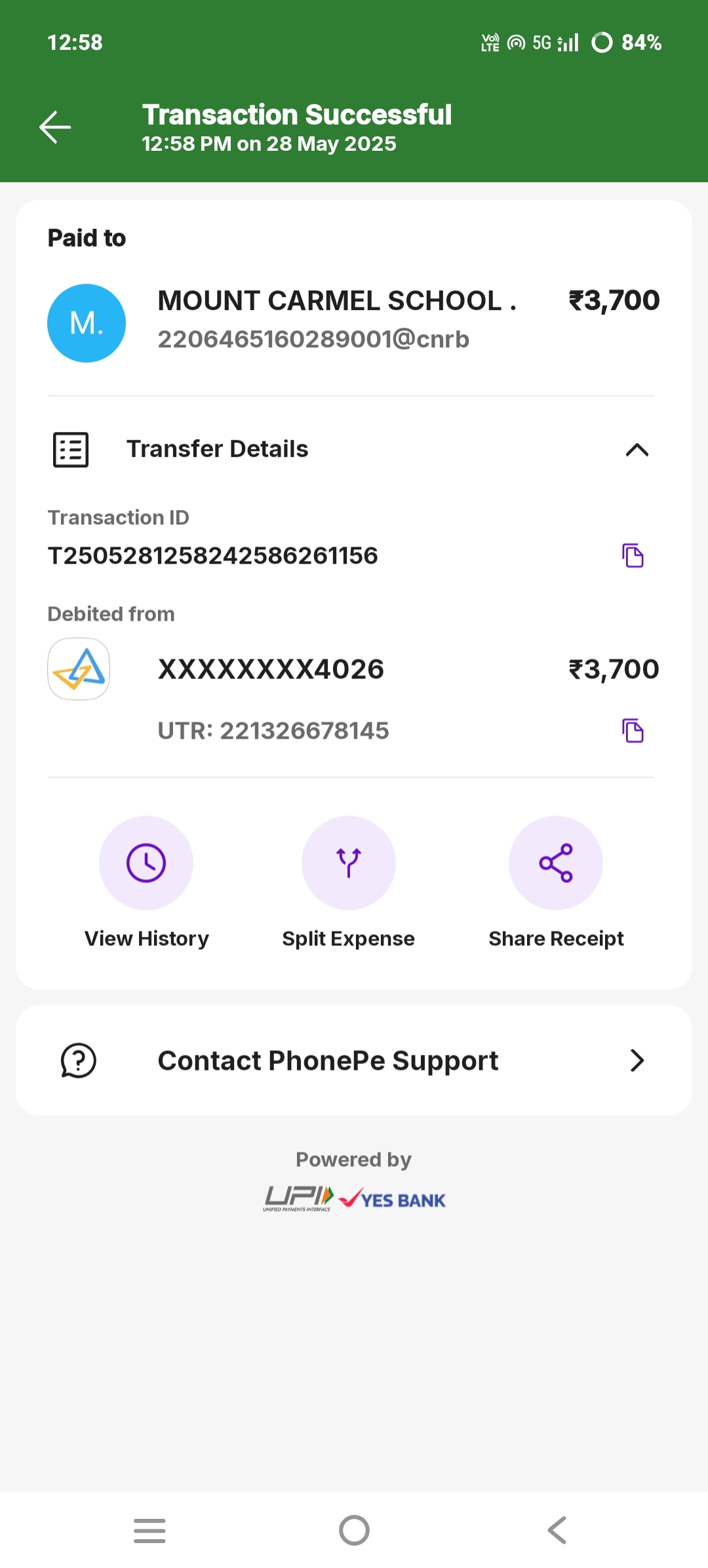Tap the system home button
This screenshot has height=1568, width=708.
pos(354,1531)
